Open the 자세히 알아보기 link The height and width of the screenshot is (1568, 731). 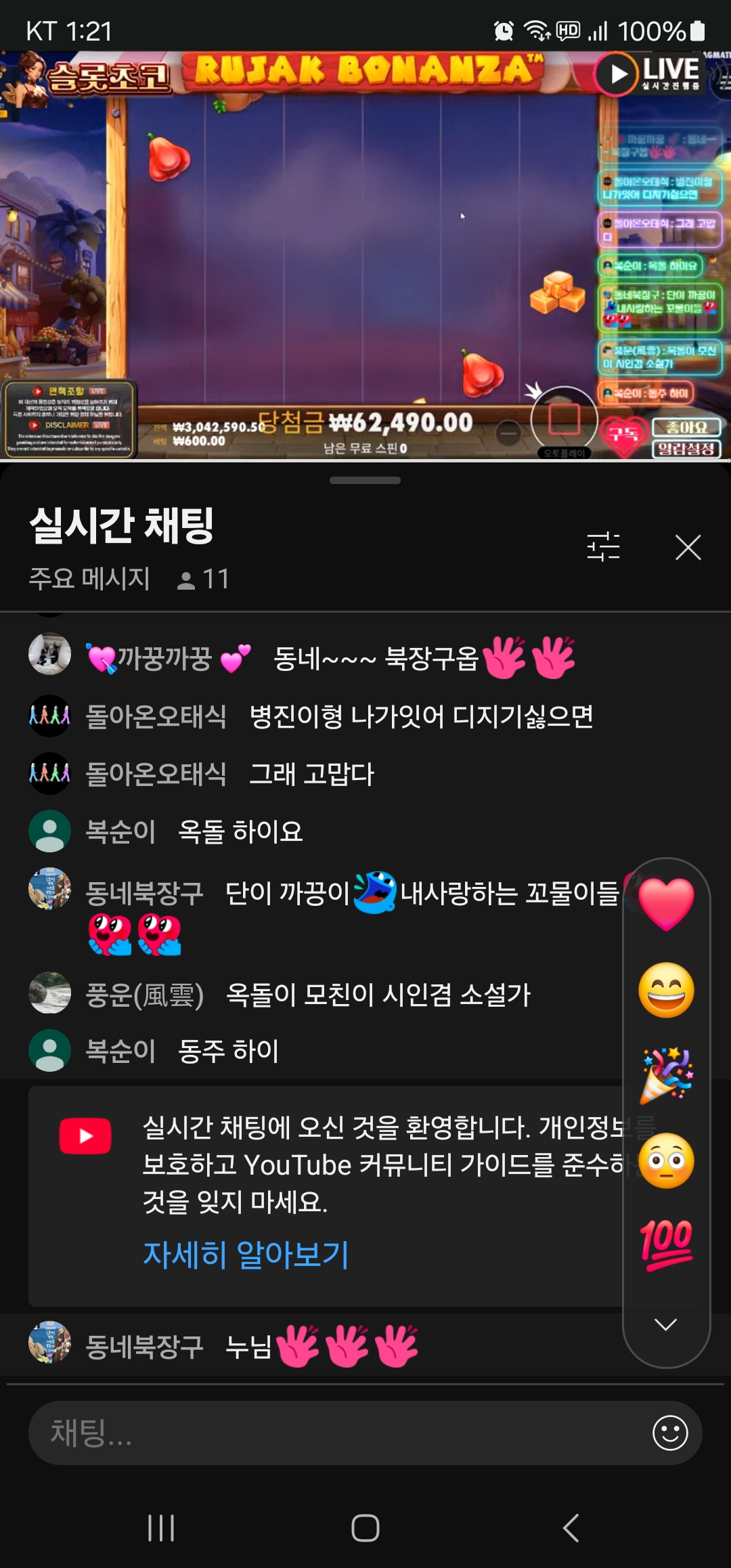point(245,1255)
